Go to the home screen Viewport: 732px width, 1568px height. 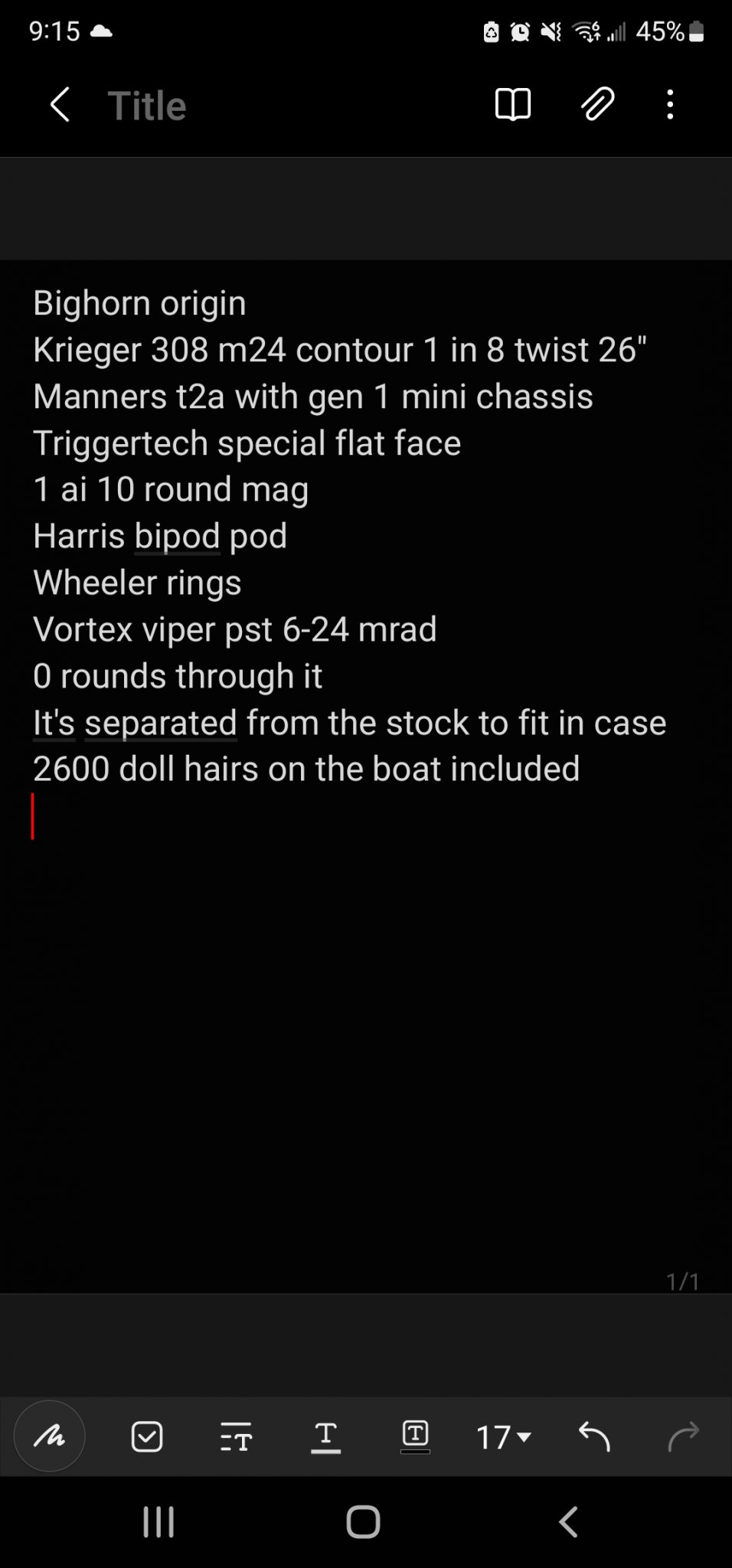click(x=363, y=1522)
